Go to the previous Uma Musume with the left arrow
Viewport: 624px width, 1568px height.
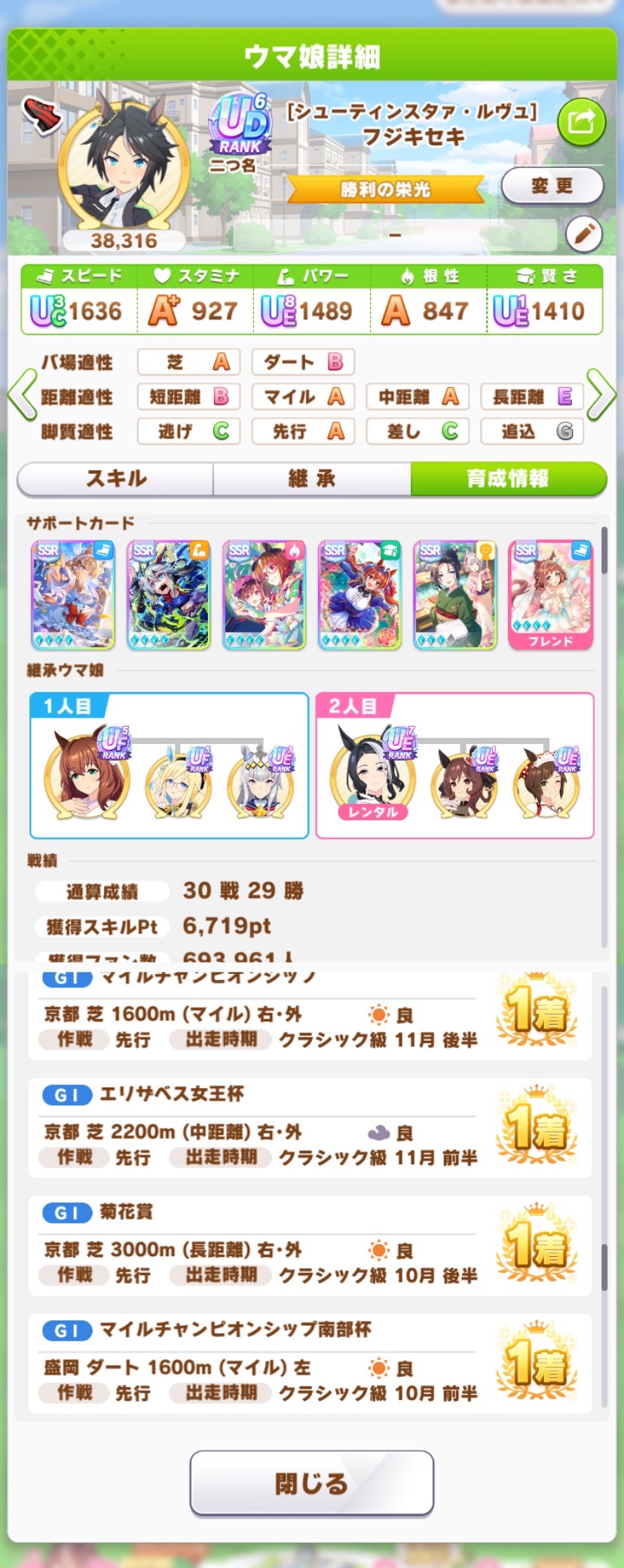point(22,395)
